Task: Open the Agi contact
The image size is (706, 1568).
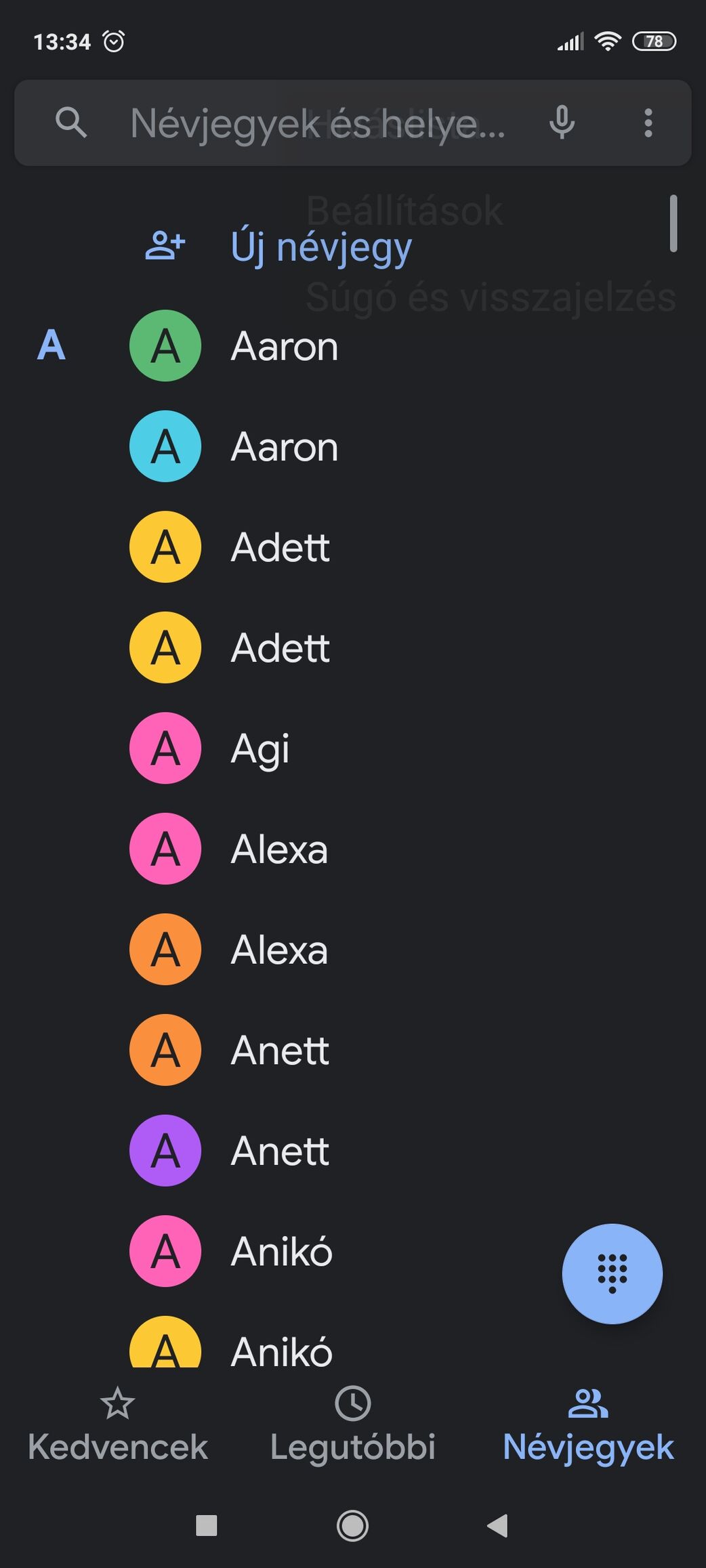Action: (x=353, y=748)
